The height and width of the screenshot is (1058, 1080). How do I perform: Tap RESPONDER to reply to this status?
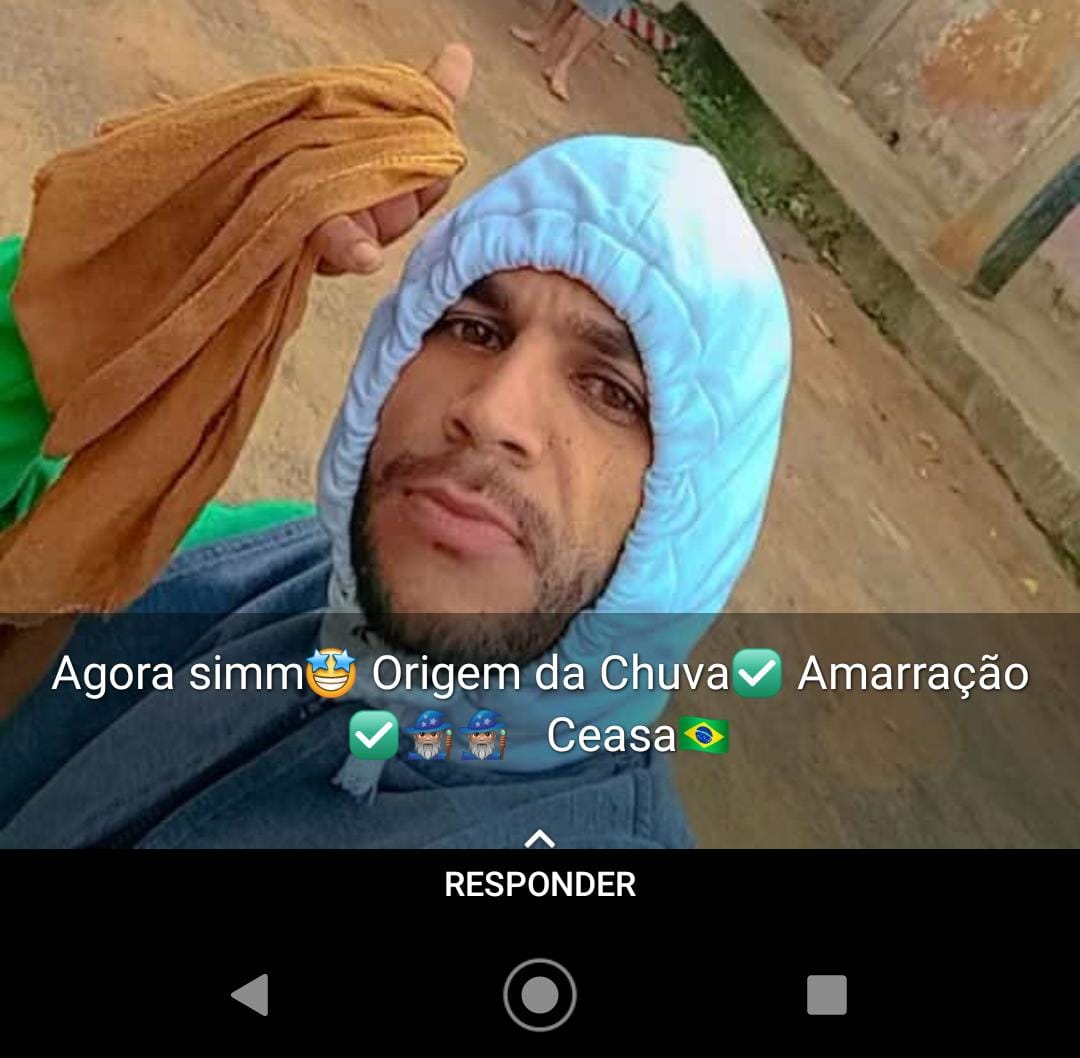click(x=540, y=883)
